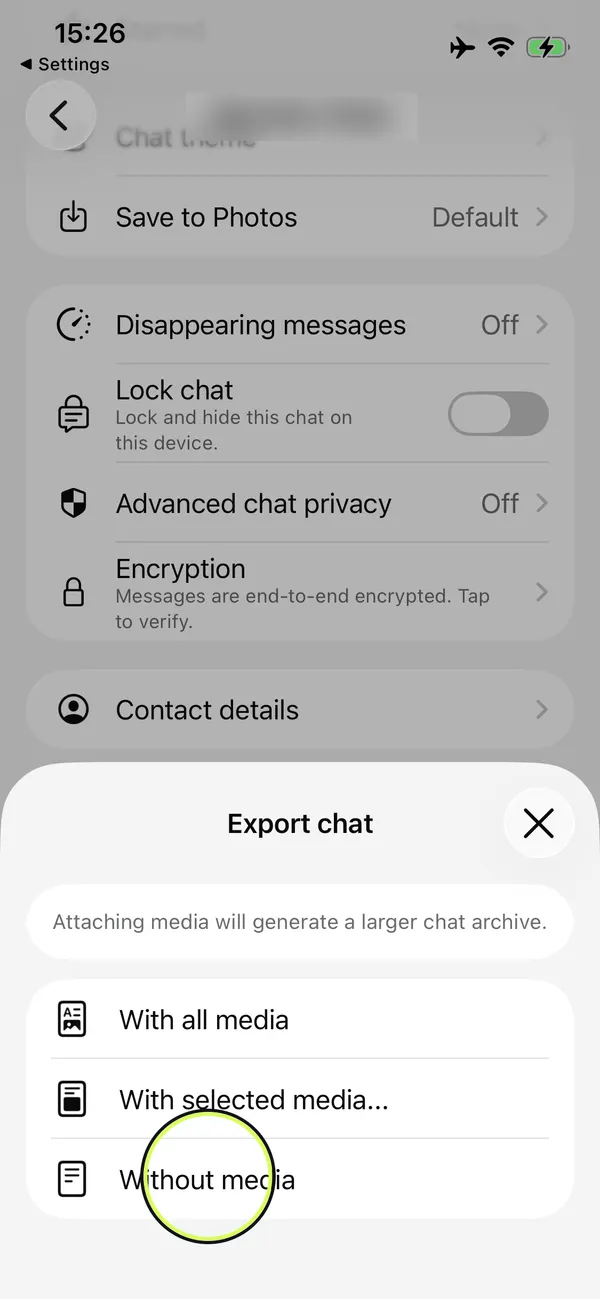Viewport: 600px width, 1299px height.
Task: Close the Export chat sheet
Action: point(538,823)
